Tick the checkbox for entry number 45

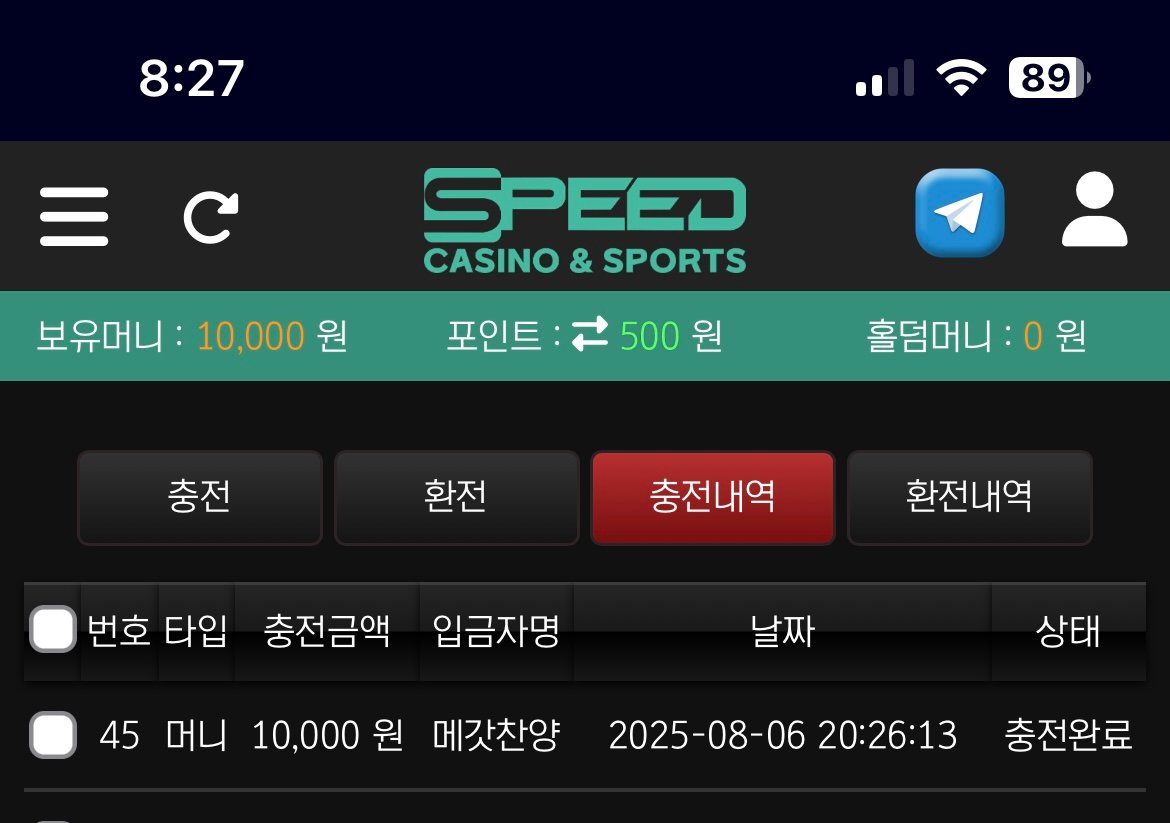53,735
